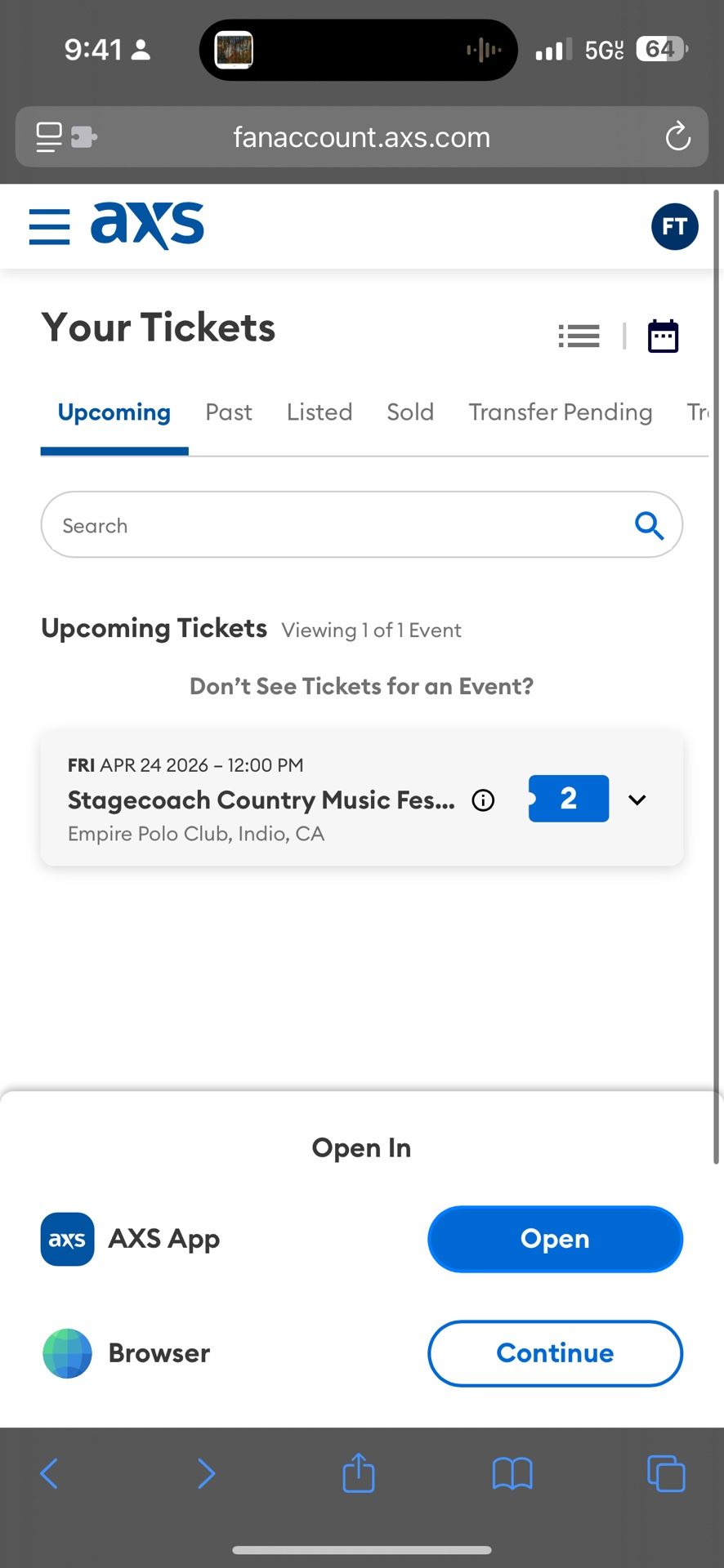The width and height of the screenshot is (724, 1568).
Task: Switch to the Past tickets tab
Action: (229, 412)
